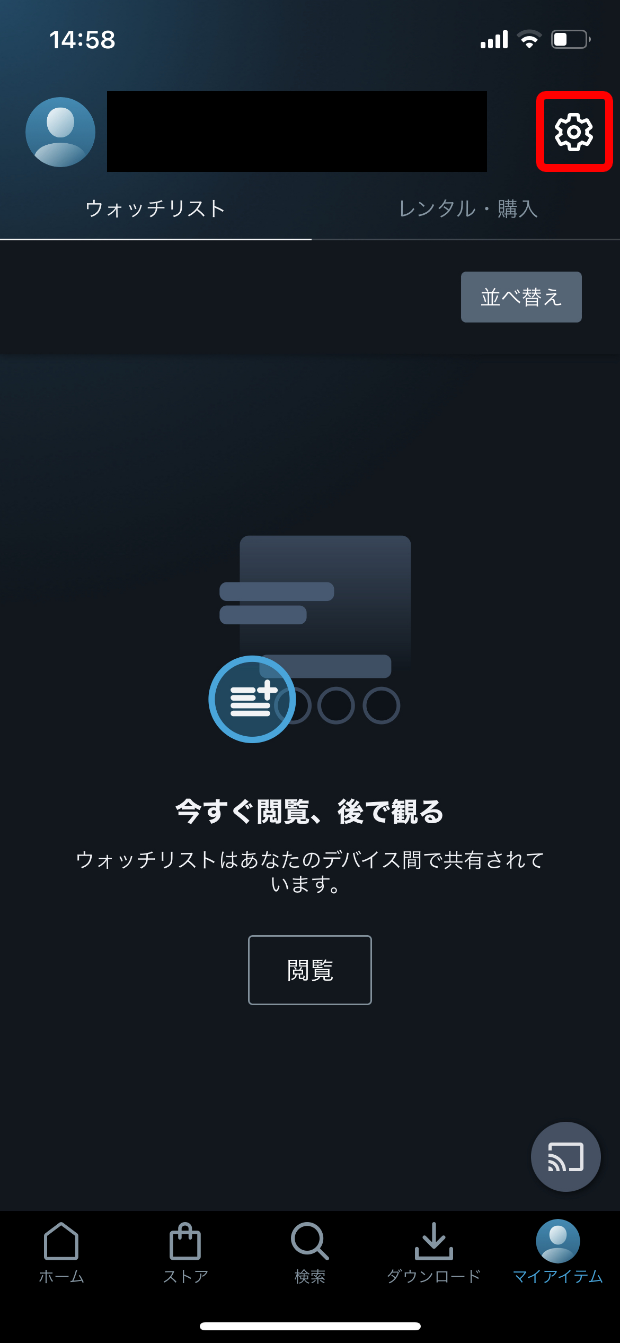This screenshot has width=620, height=1343.
Task: Open the 並べ替え sort button
Action: coord(521,297)
